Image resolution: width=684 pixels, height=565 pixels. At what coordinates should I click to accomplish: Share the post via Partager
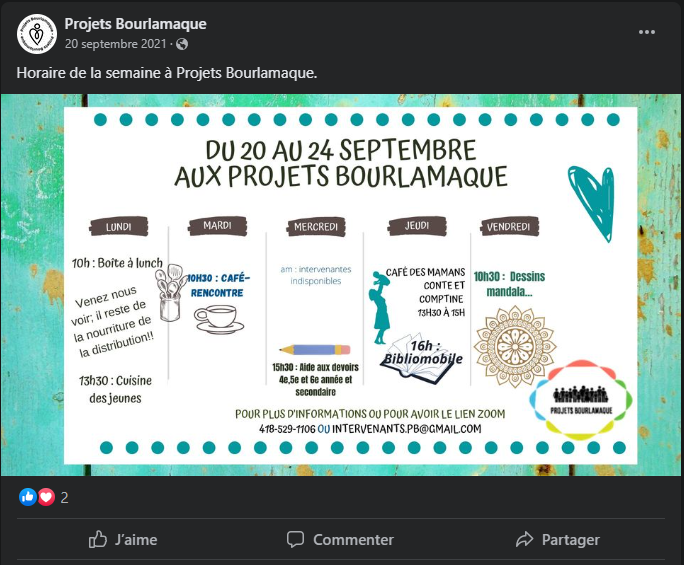tap(558, 539)
